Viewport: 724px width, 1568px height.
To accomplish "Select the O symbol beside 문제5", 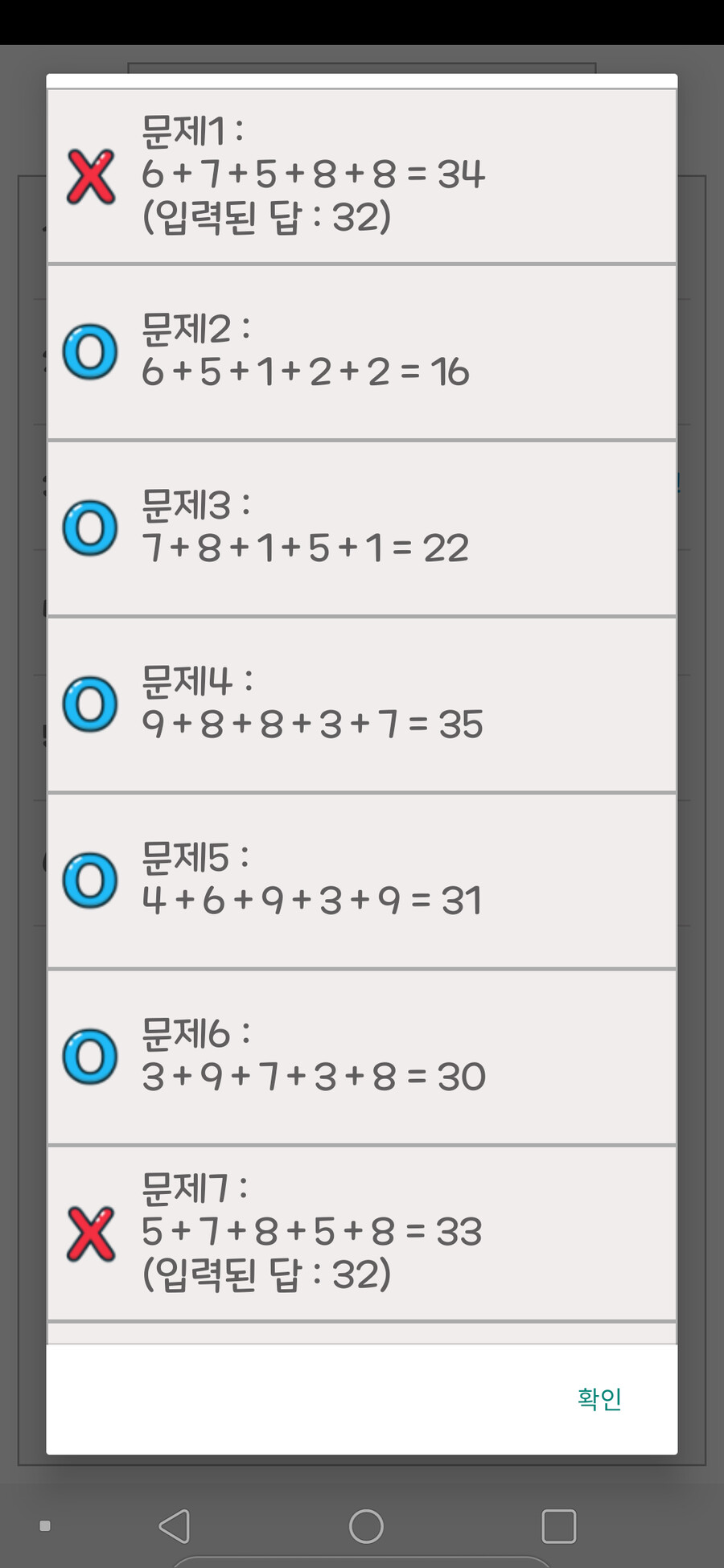I will point(90,882).
